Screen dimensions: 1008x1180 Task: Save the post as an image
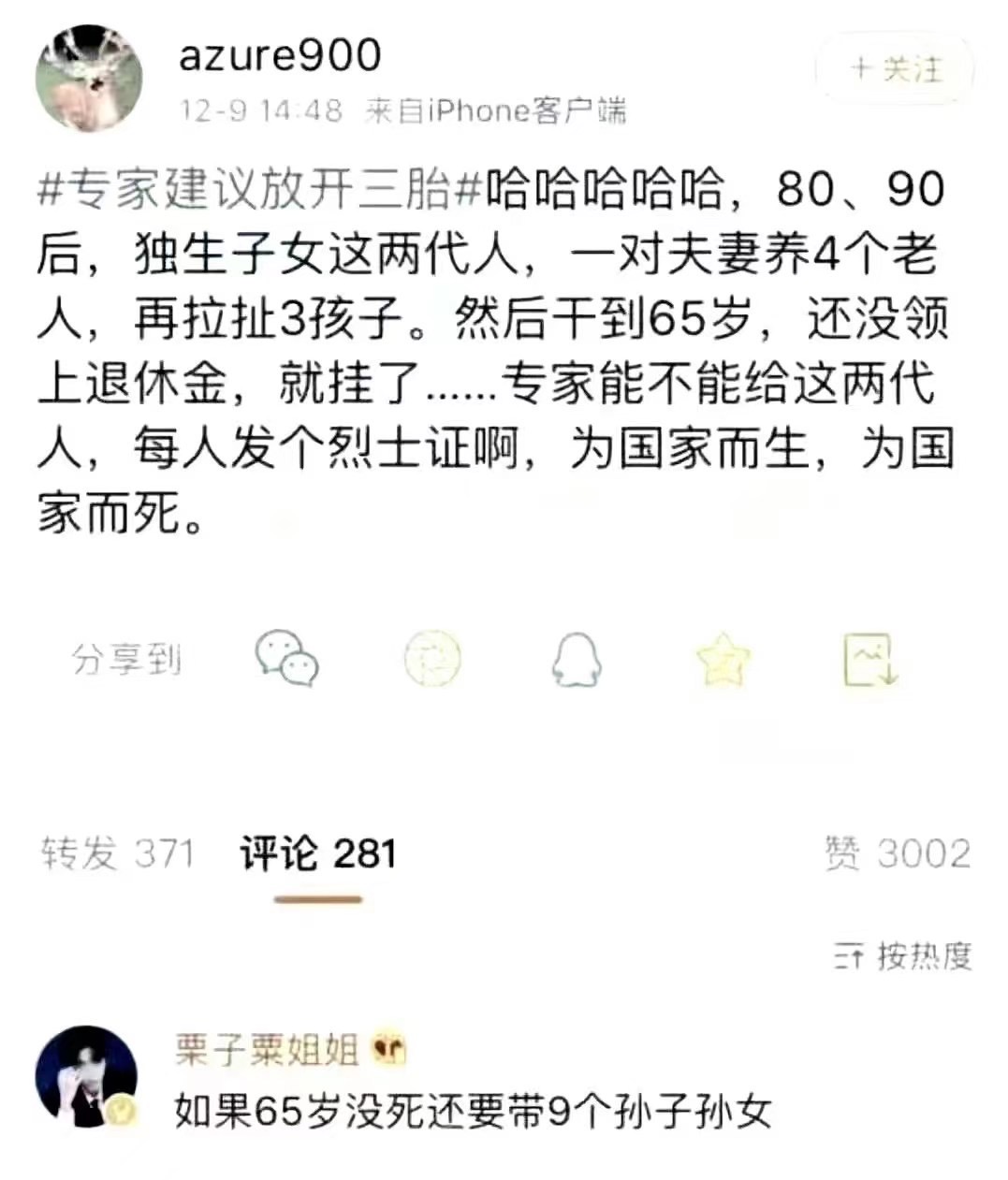869,659
